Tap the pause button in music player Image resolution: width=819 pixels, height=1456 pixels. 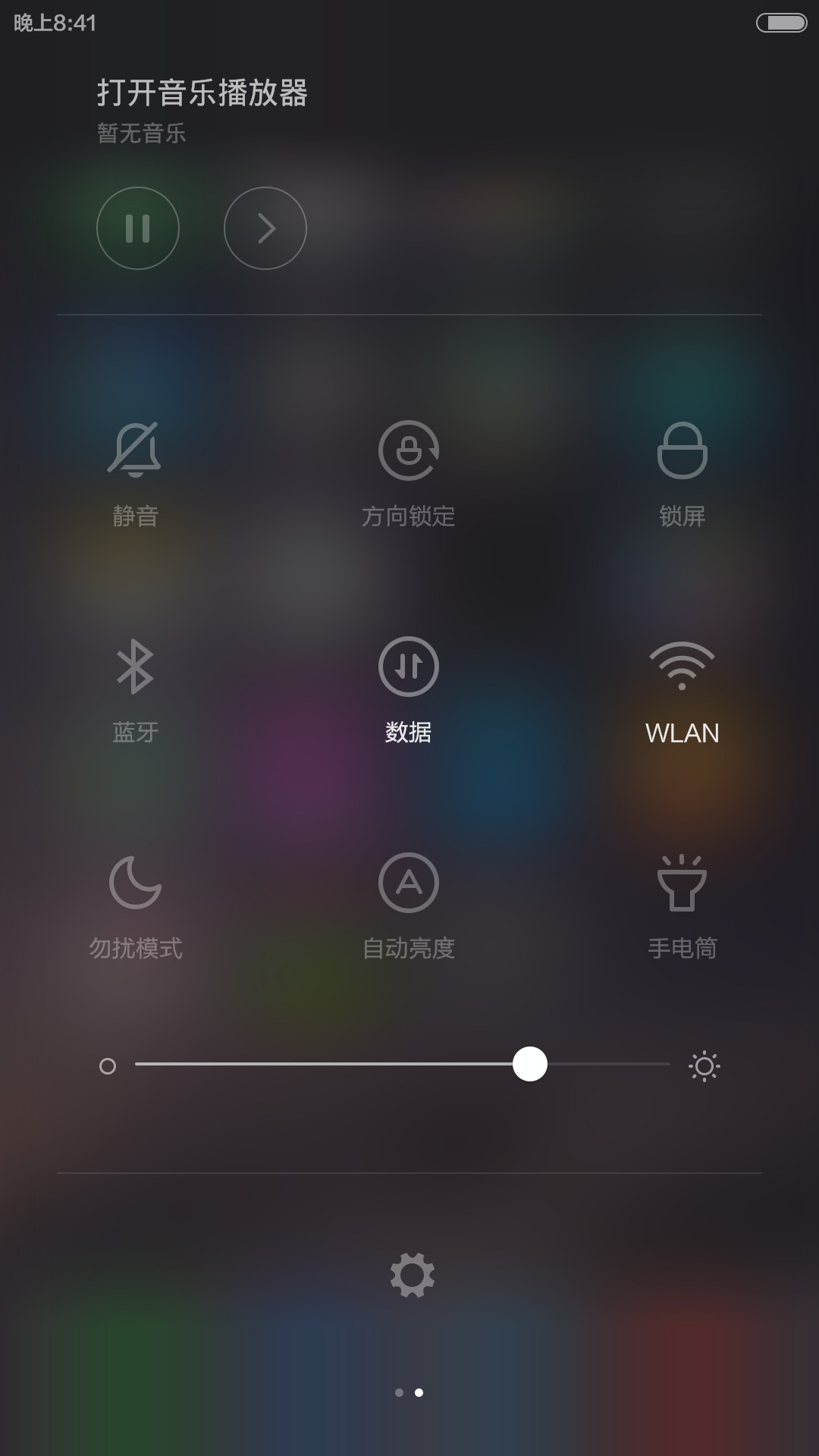(138, 228)
